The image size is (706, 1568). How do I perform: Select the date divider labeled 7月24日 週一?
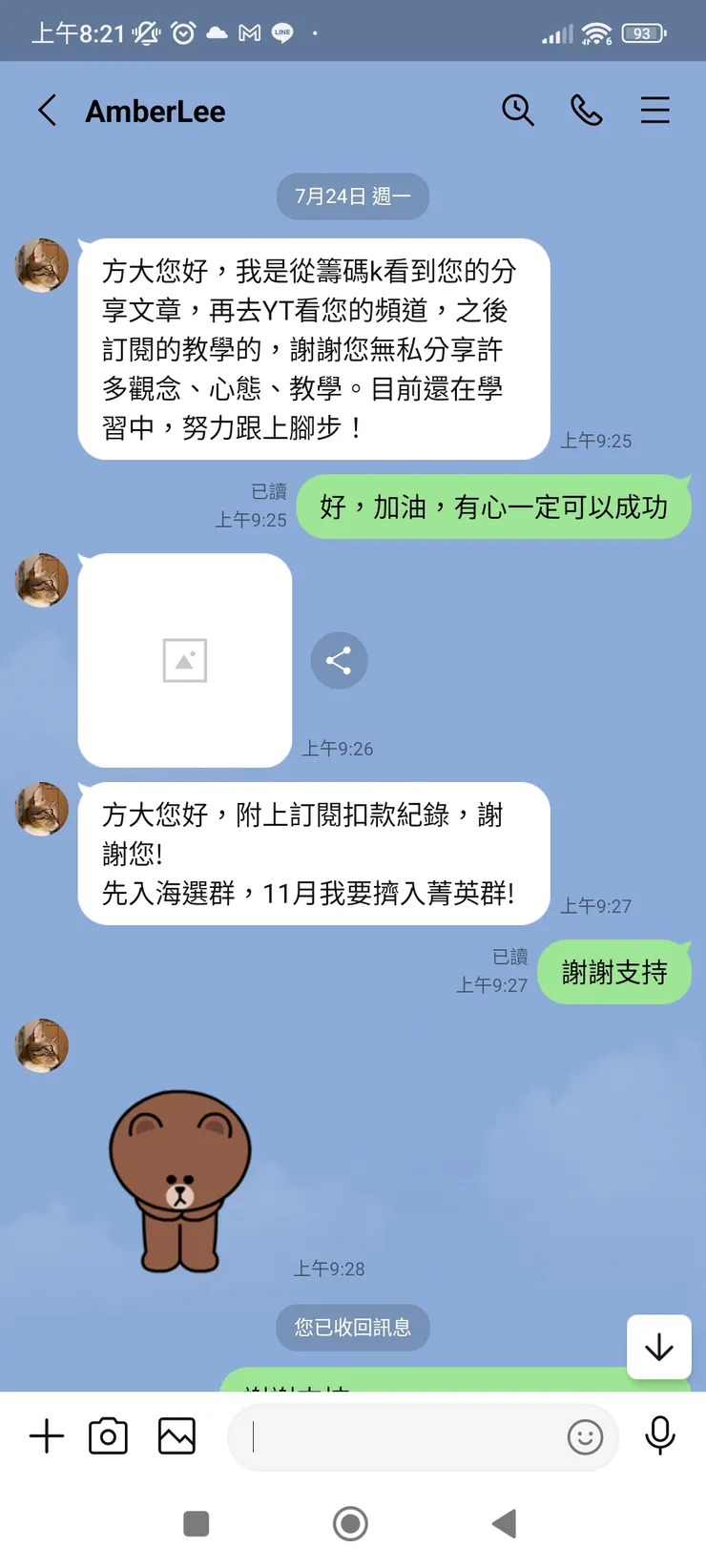coord(352,196)
